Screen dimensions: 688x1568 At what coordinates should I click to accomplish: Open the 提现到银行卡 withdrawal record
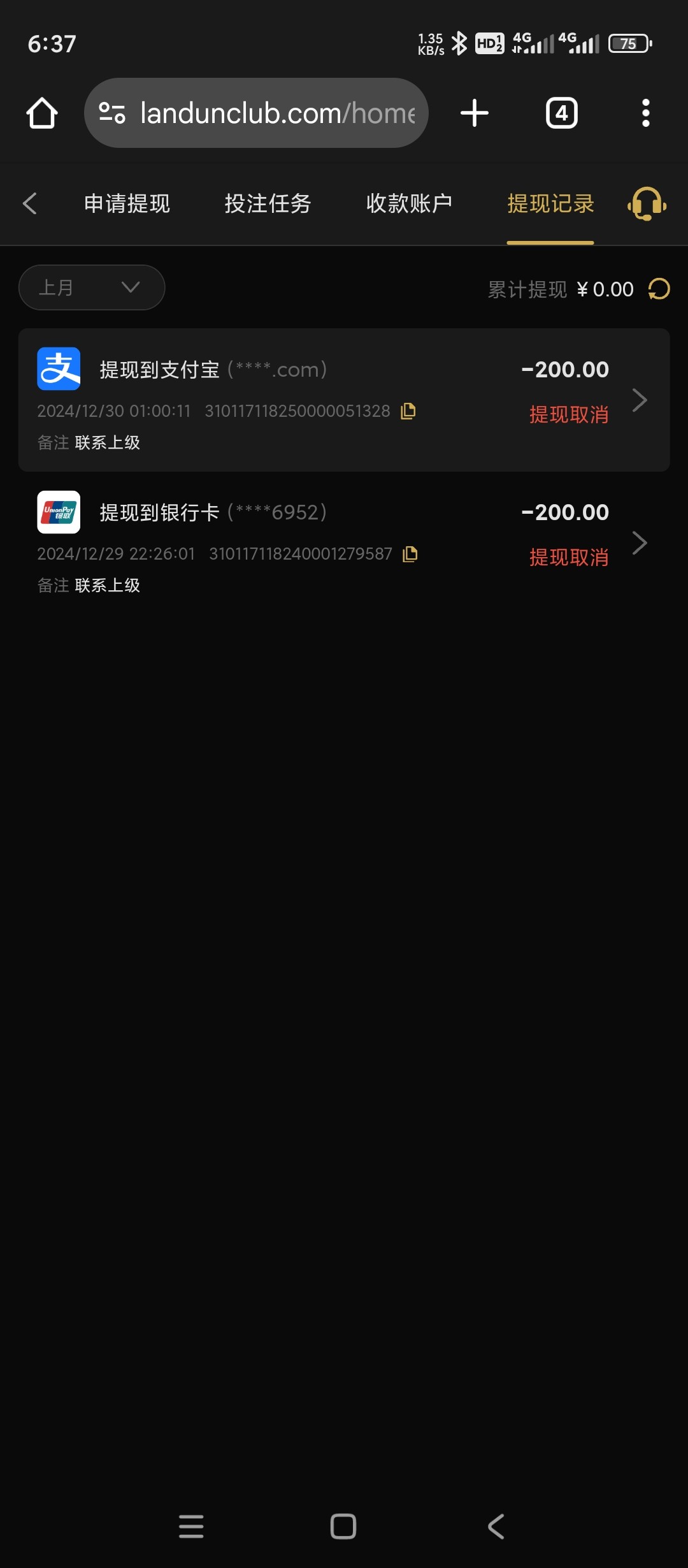344,542
